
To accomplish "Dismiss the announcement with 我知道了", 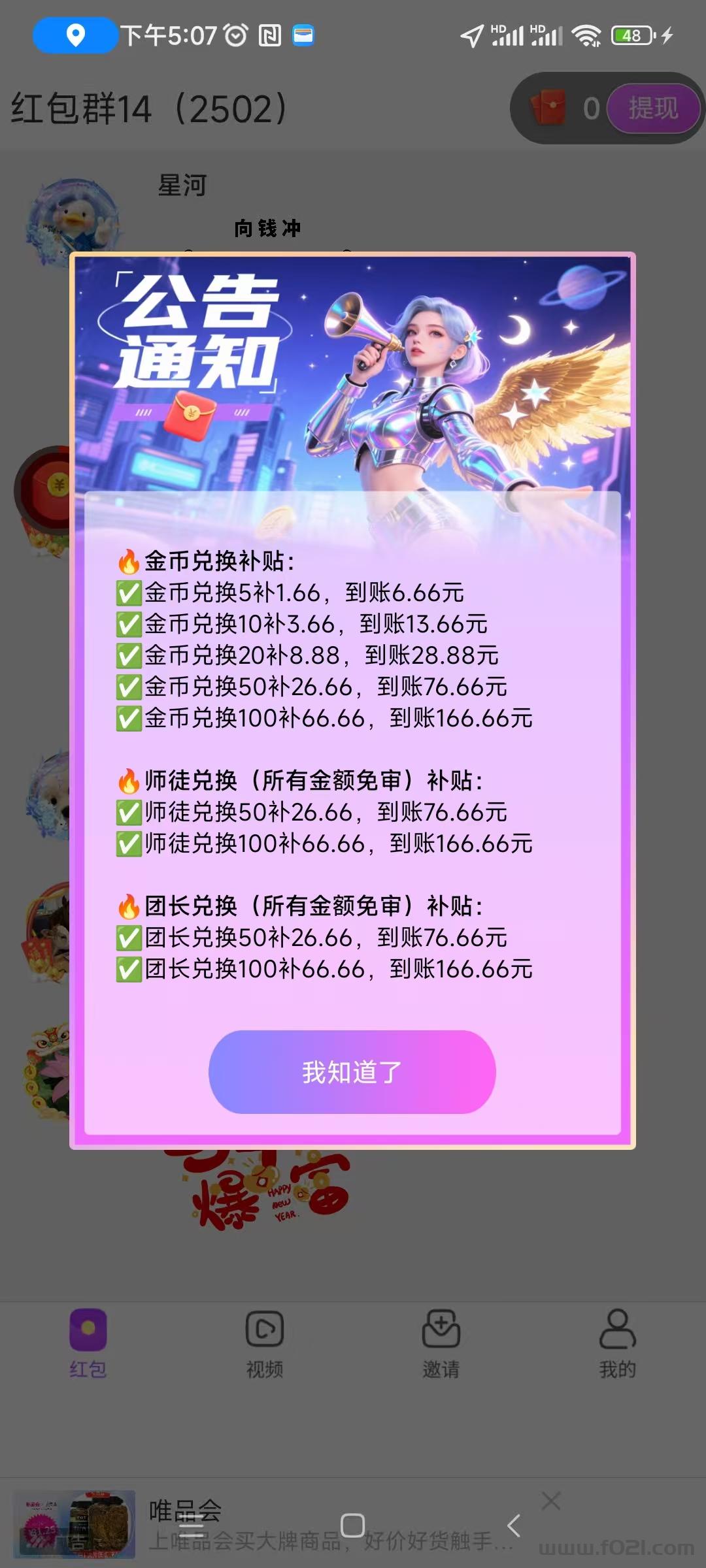I will click(x=352, y=1071).
